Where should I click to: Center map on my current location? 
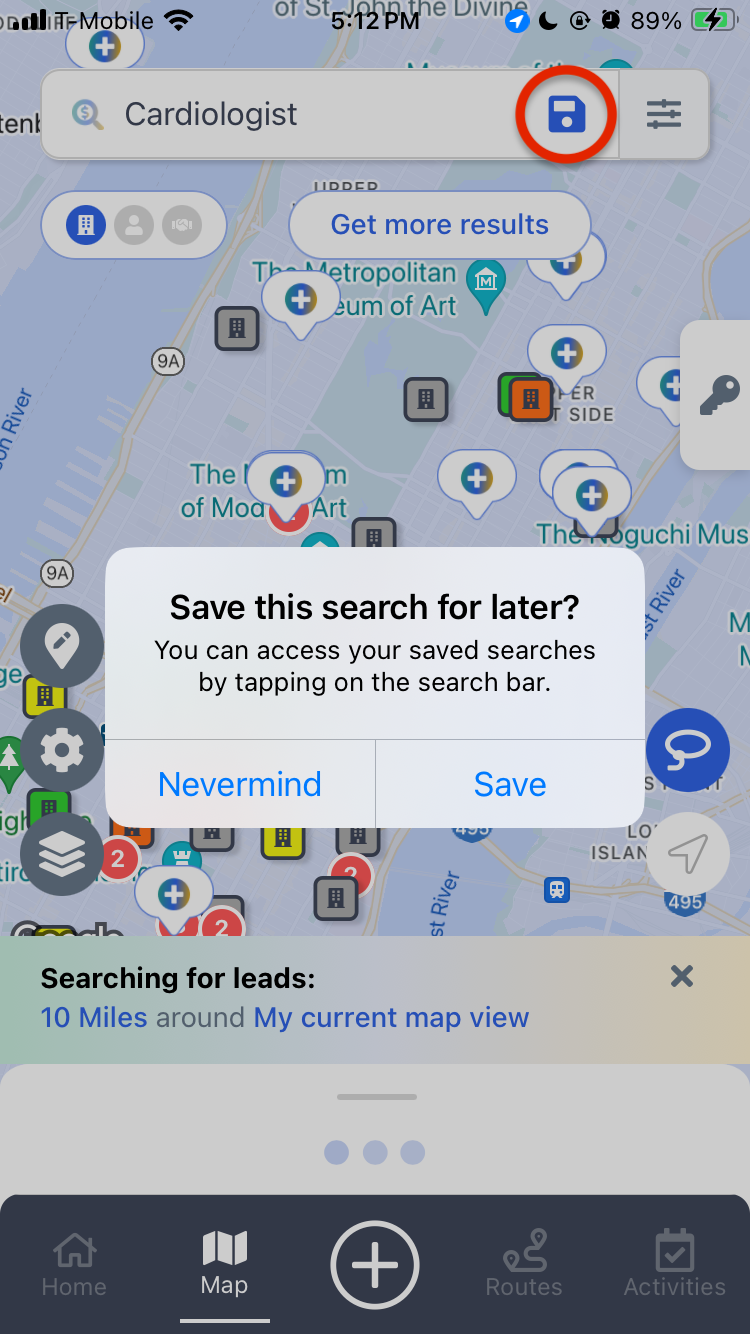(688, 852)
